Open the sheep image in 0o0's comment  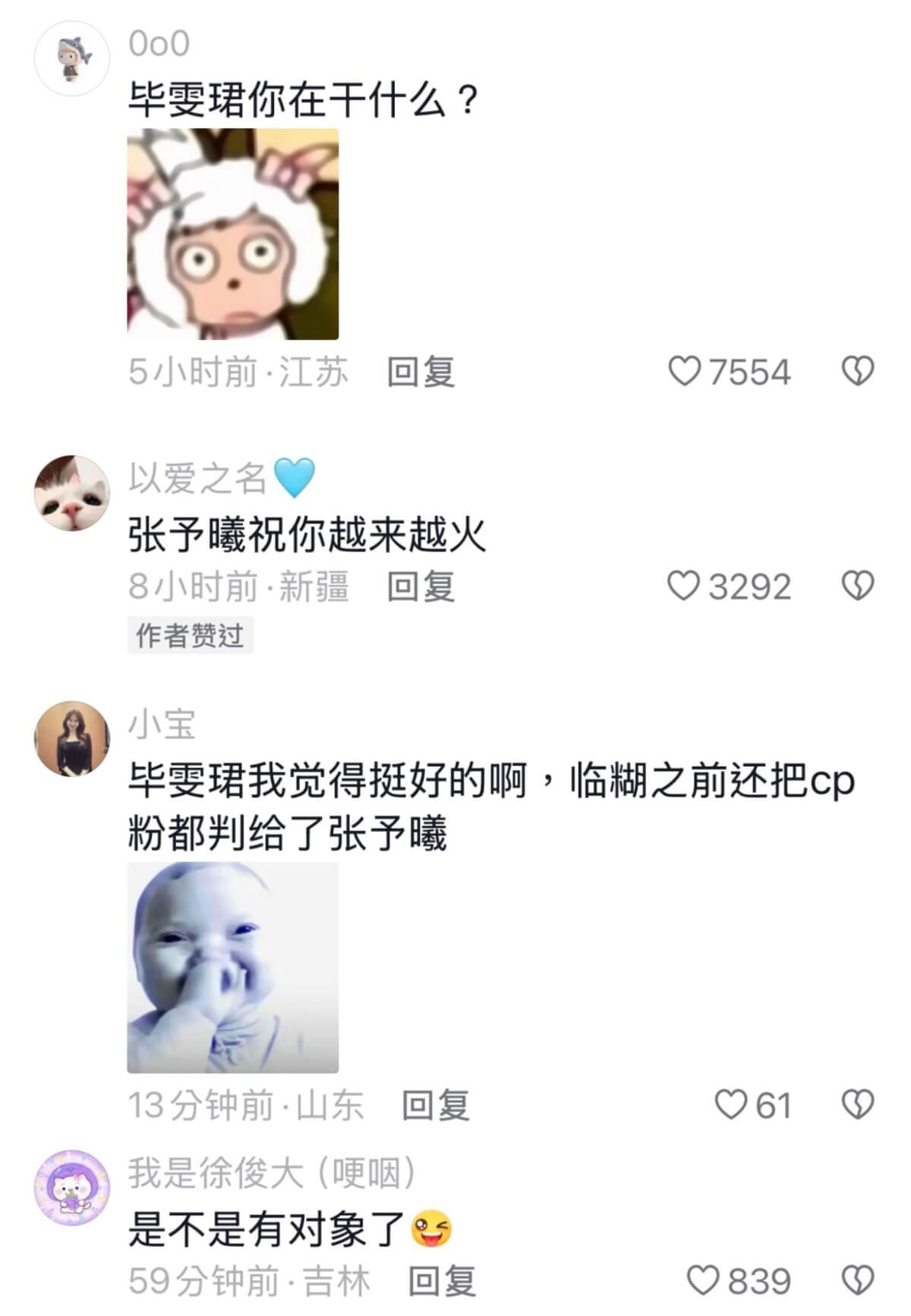tap(232, 234)
